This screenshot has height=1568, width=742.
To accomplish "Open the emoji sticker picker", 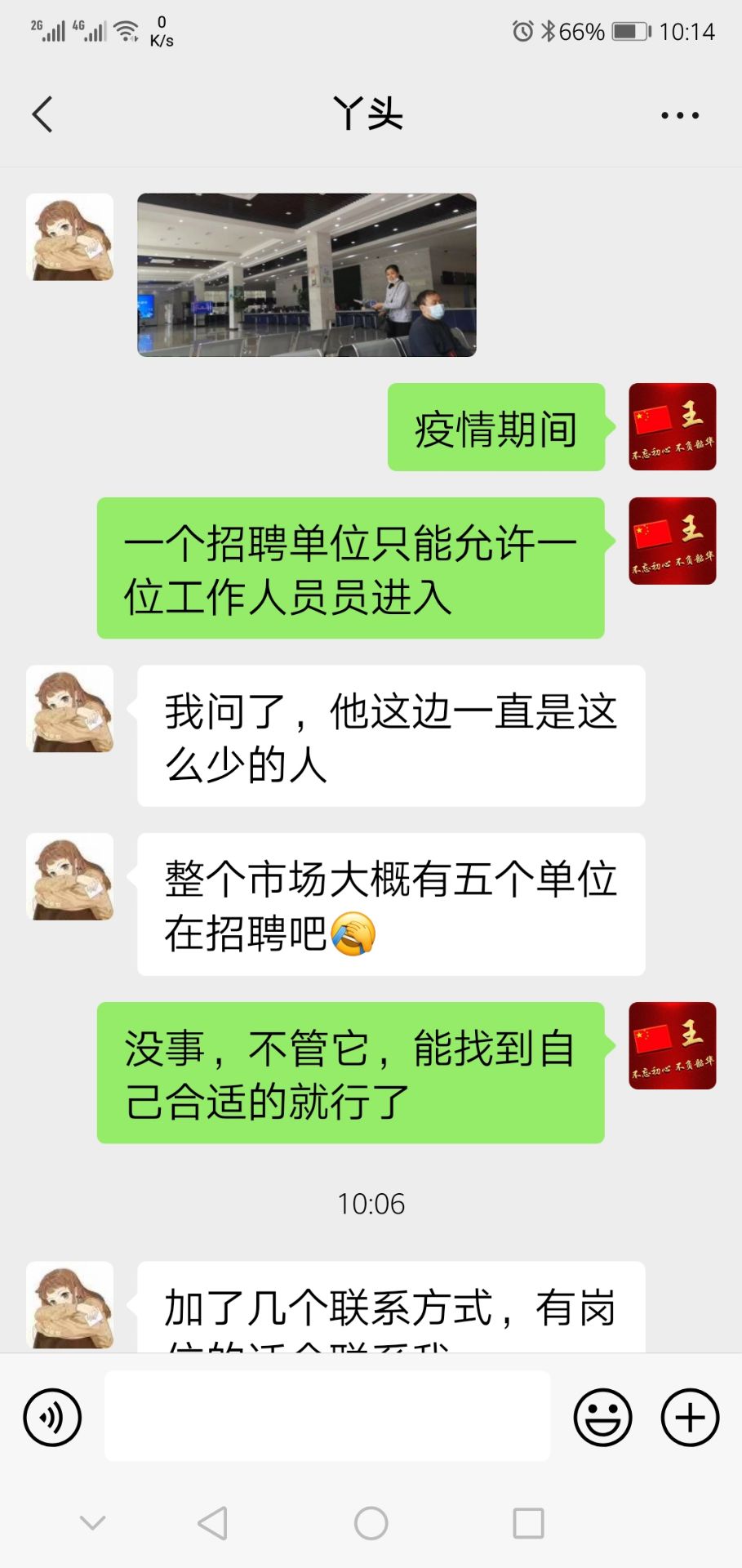I will [602, 1417].
